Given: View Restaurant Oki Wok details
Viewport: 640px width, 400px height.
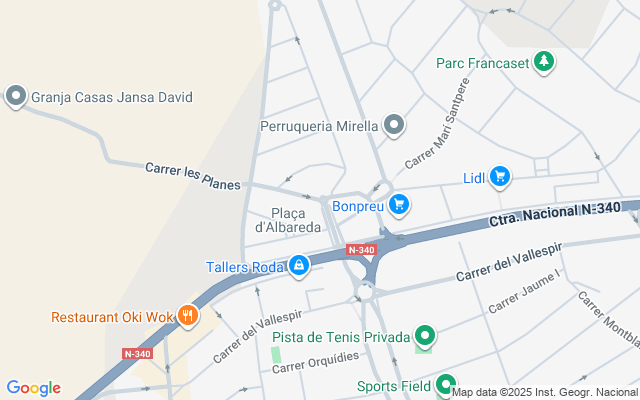Looking at the screenshot, I should click(188, 316).
